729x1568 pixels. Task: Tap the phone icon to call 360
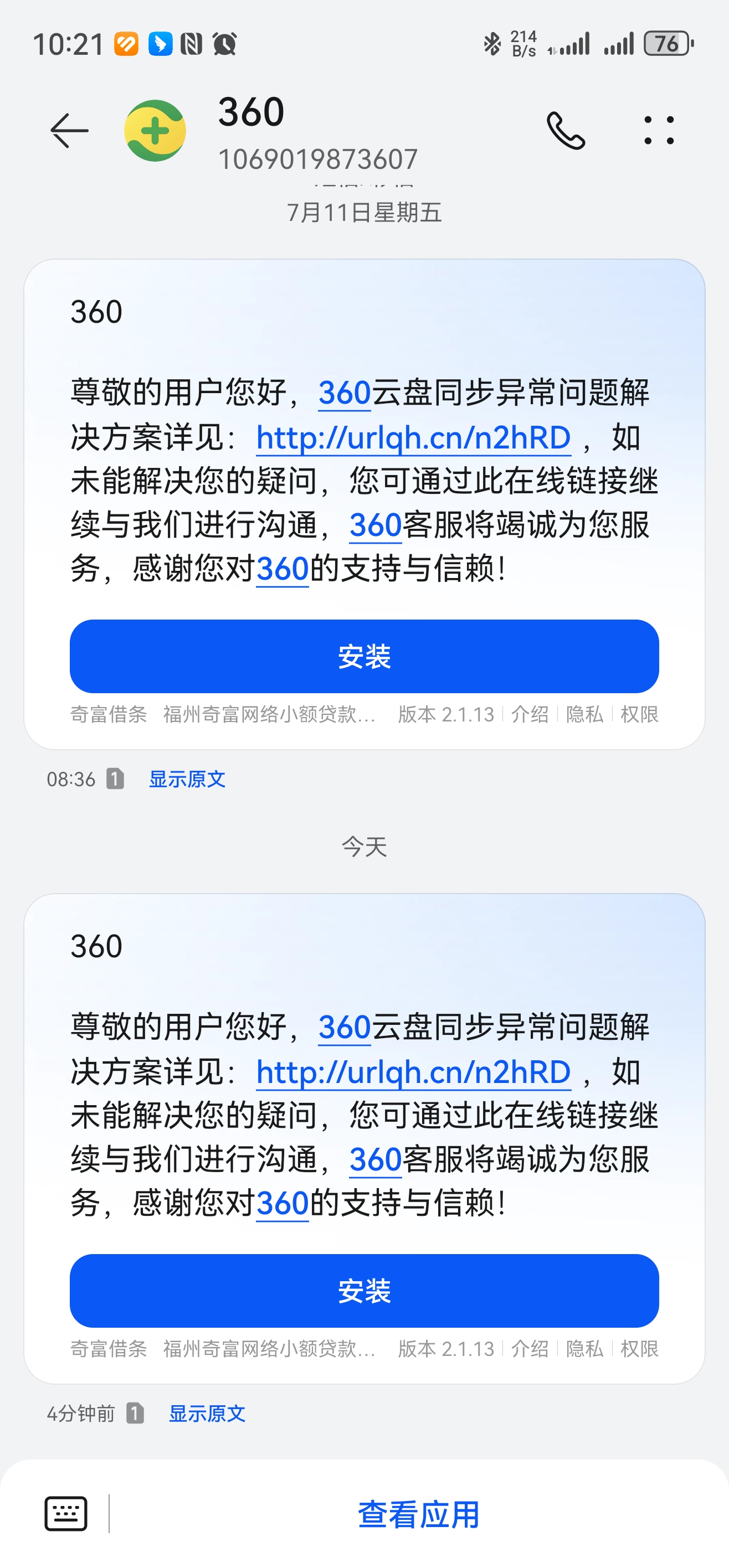pyautogui.click(x=566, y=131)
